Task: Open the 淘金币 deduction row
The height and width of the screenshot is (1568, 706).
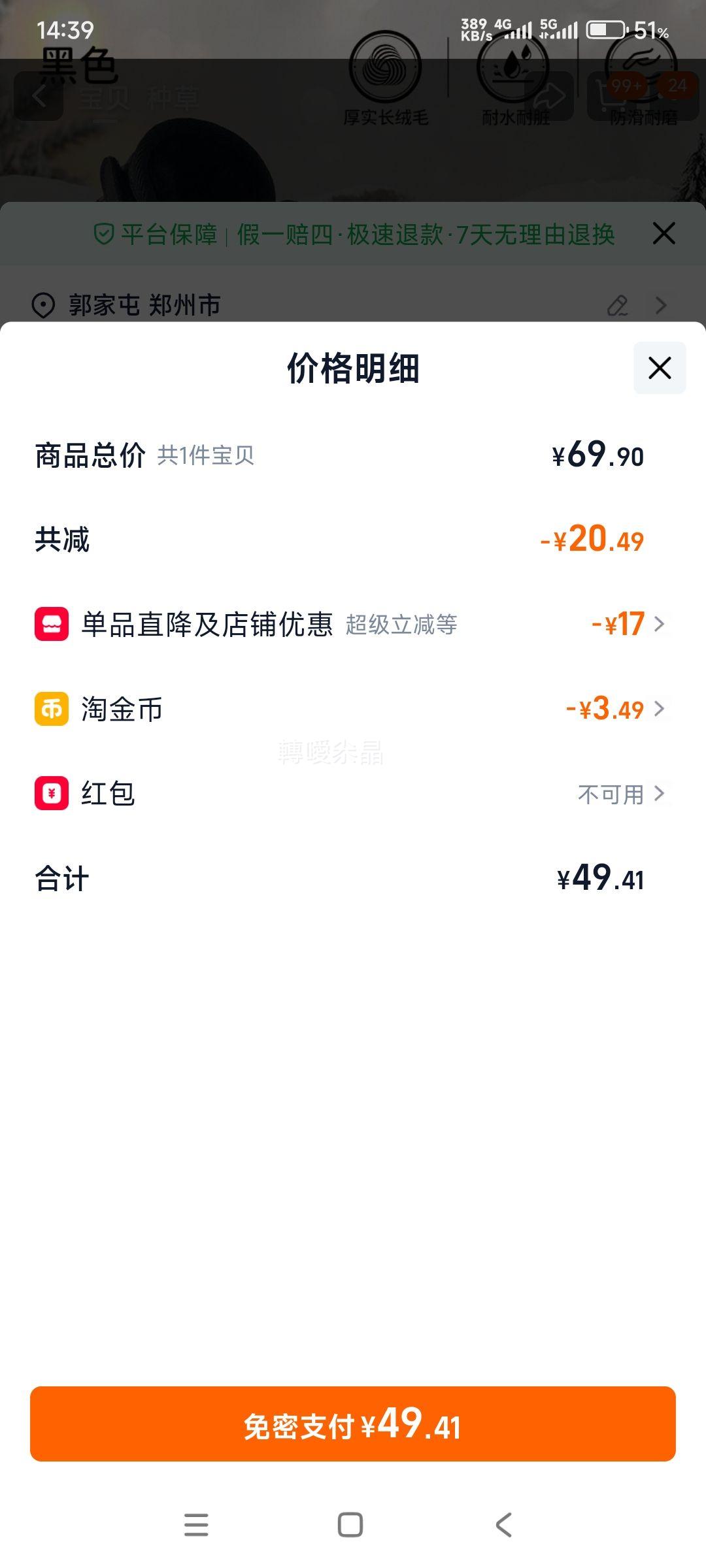Action: coord(353,709)
